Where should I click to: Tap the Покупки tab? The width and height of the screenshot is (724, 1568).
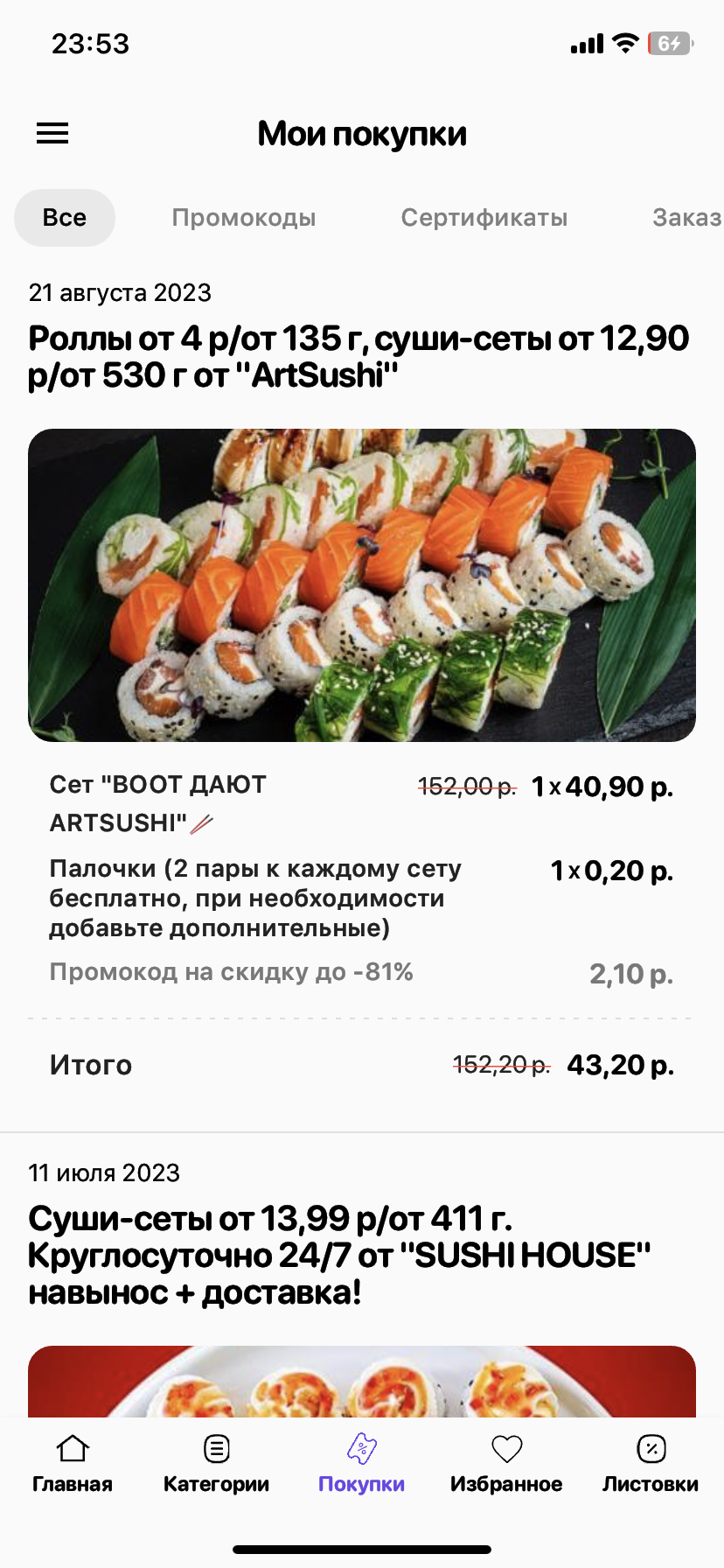362,1464
